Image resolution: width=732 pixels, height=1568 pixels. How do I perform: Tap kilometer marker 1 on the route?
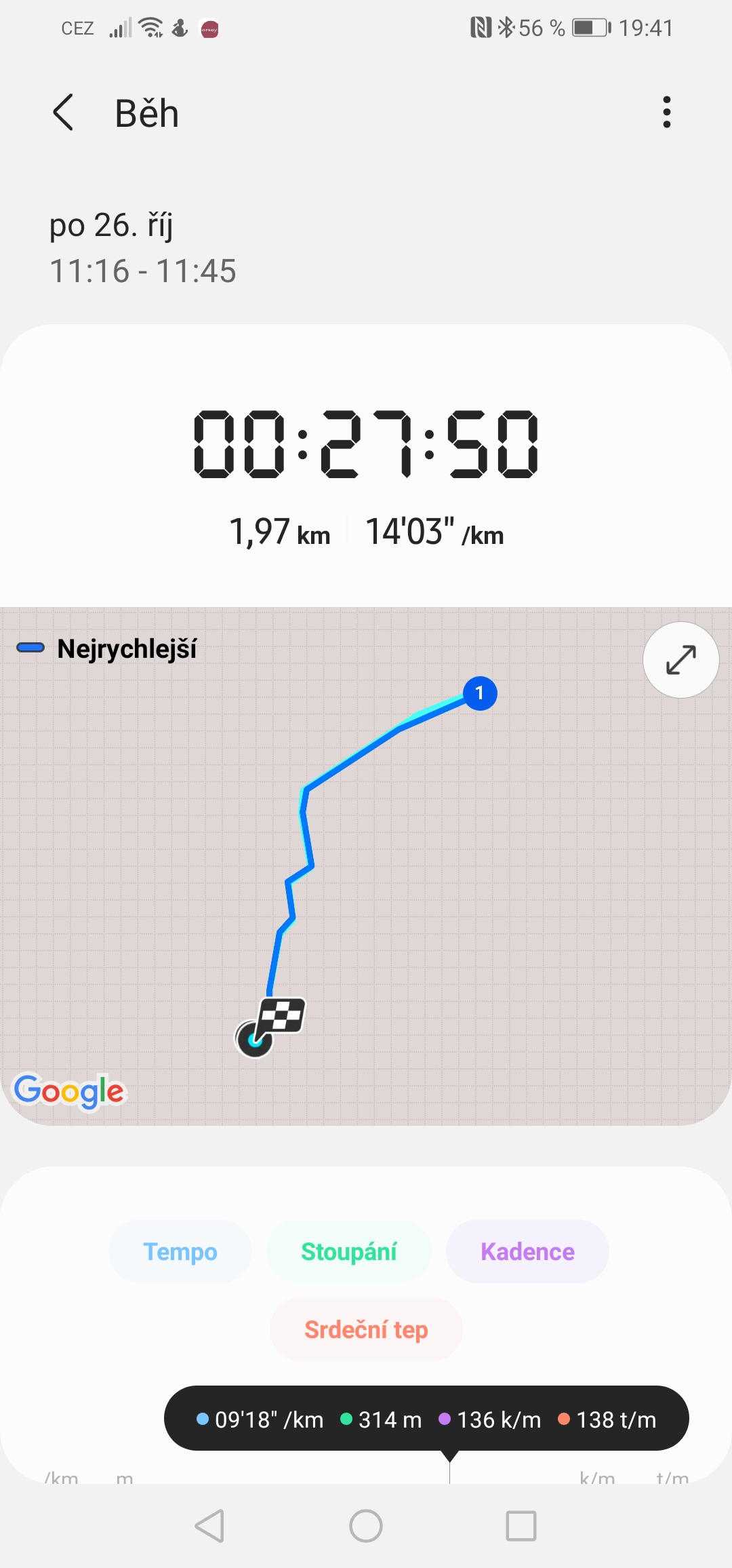pyautogui.click(x=480, y=693)
